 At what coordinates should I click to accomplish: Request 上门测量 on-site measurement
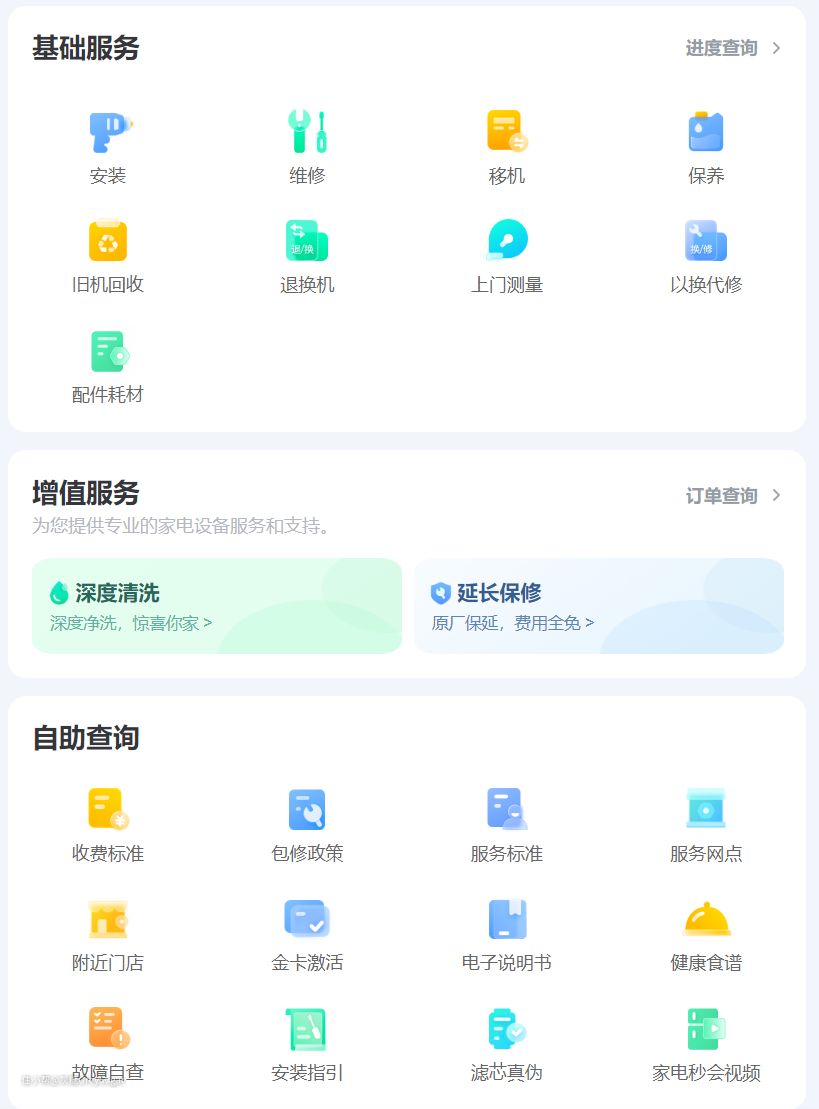tap(506, 255)
